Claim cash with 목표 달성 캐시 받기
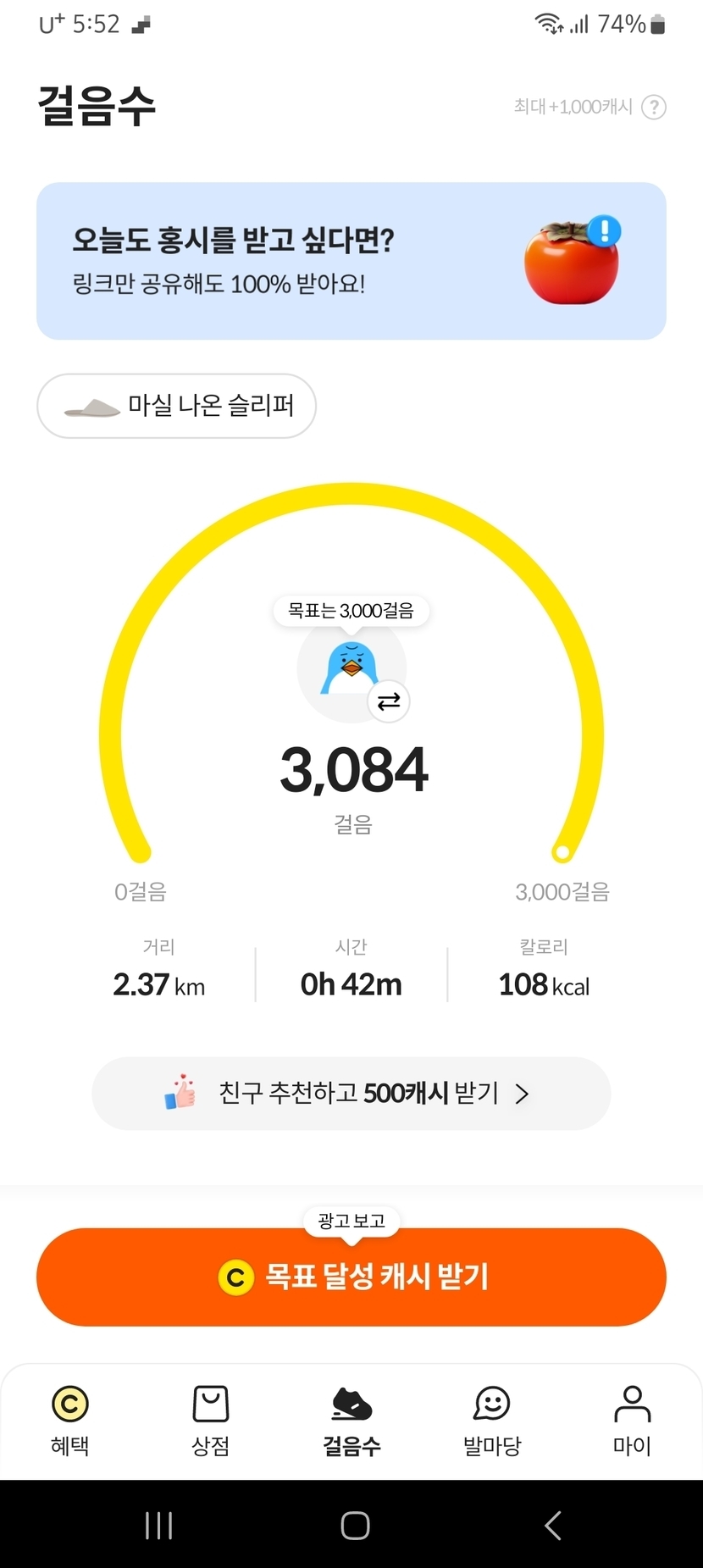703x1568 pixels. pos(351,1277)
